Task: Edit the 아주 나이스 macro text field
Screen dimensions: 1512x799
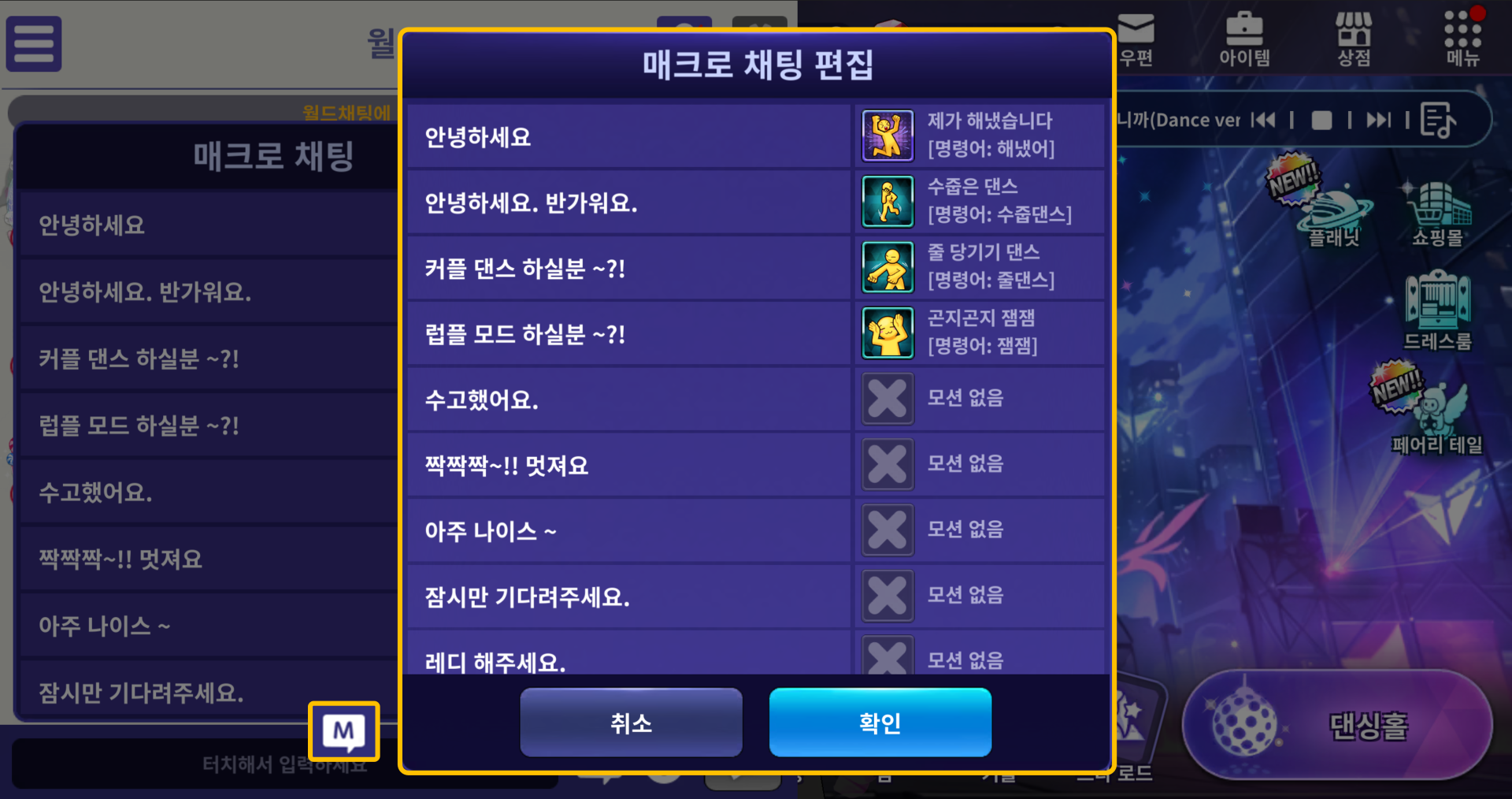Action: [628, 531]
